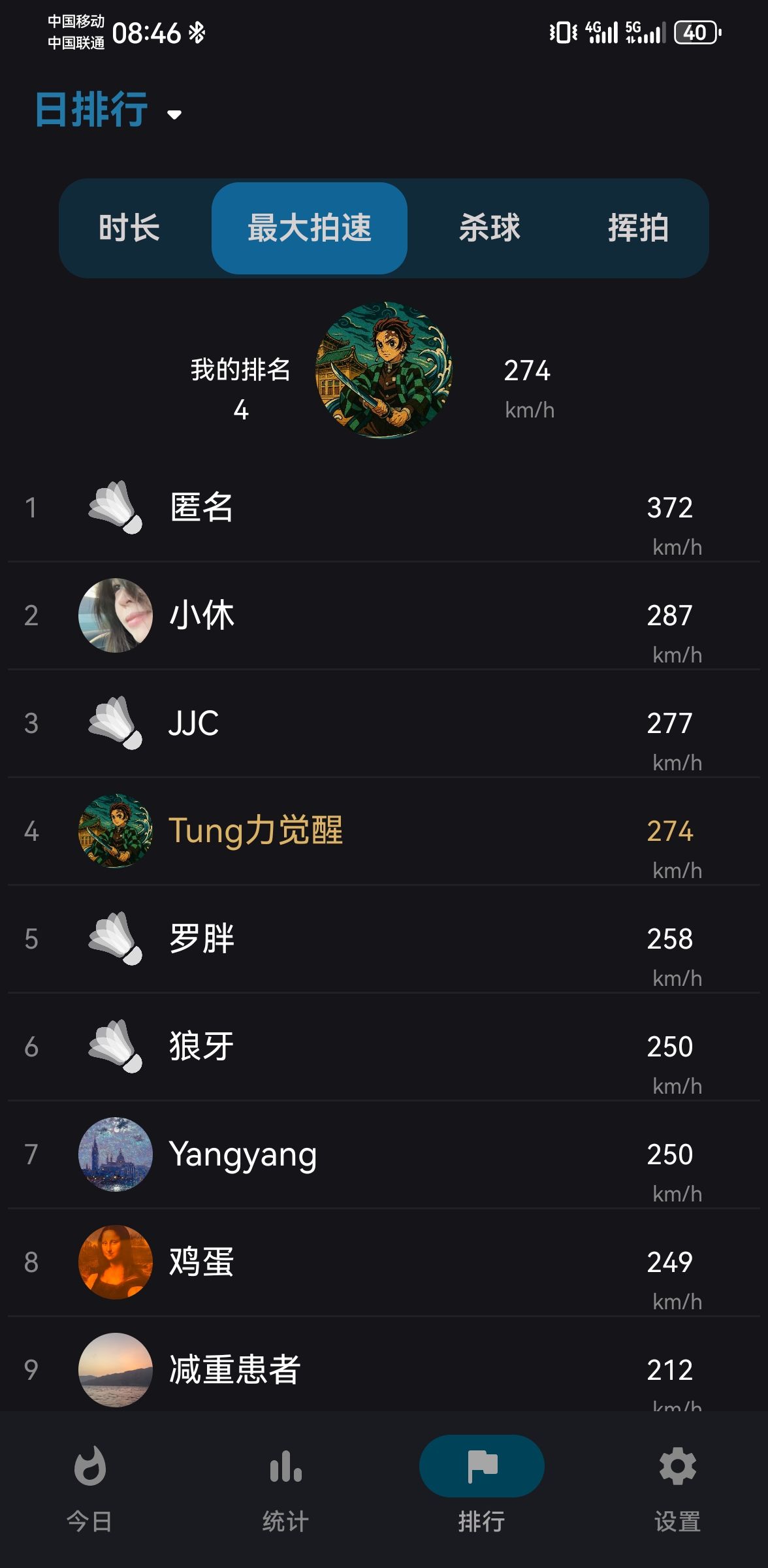Open Yangyang's ranking entry
This screenshot has height=1568, width=768.
tap(384, 1154)
